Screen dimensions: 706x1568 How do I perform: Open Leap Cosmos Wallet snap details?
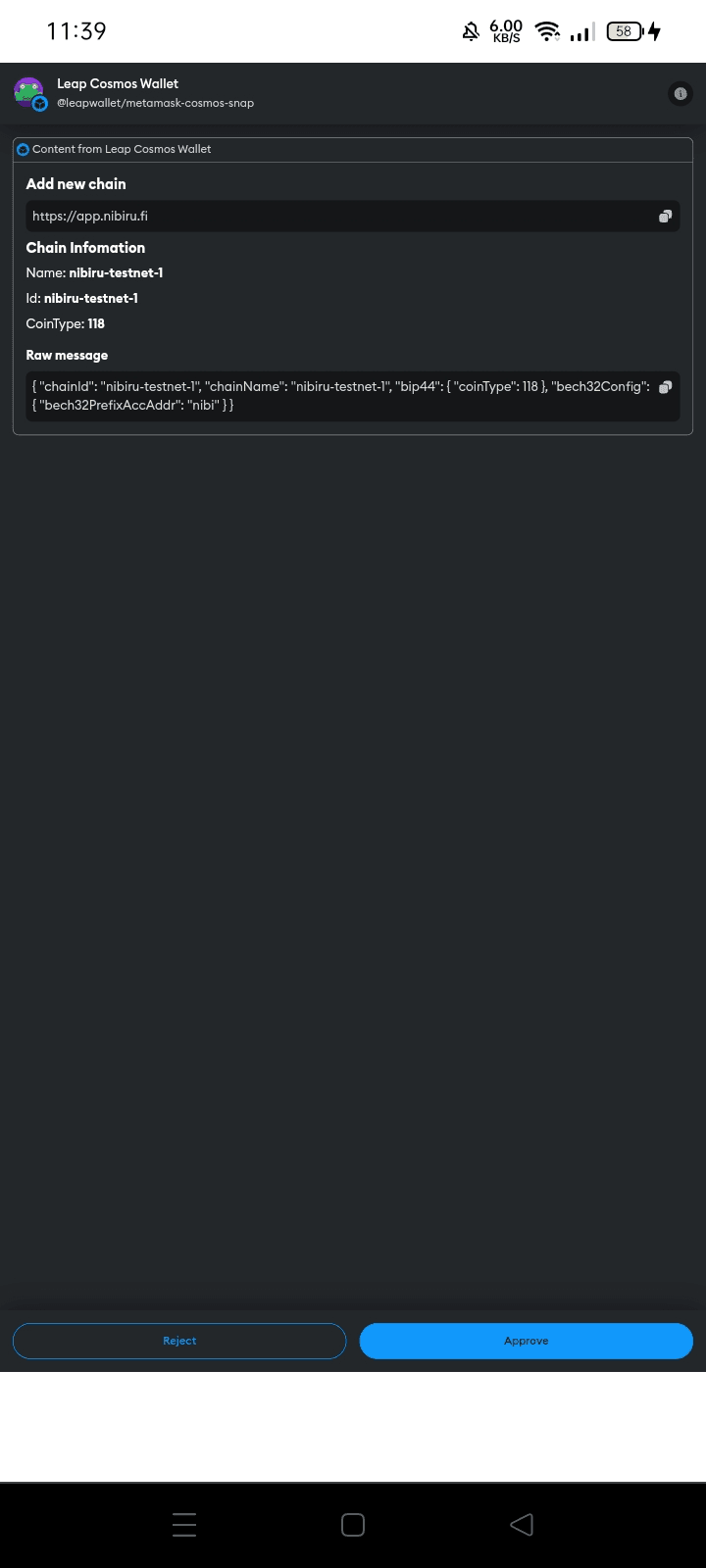pos(118,92)
